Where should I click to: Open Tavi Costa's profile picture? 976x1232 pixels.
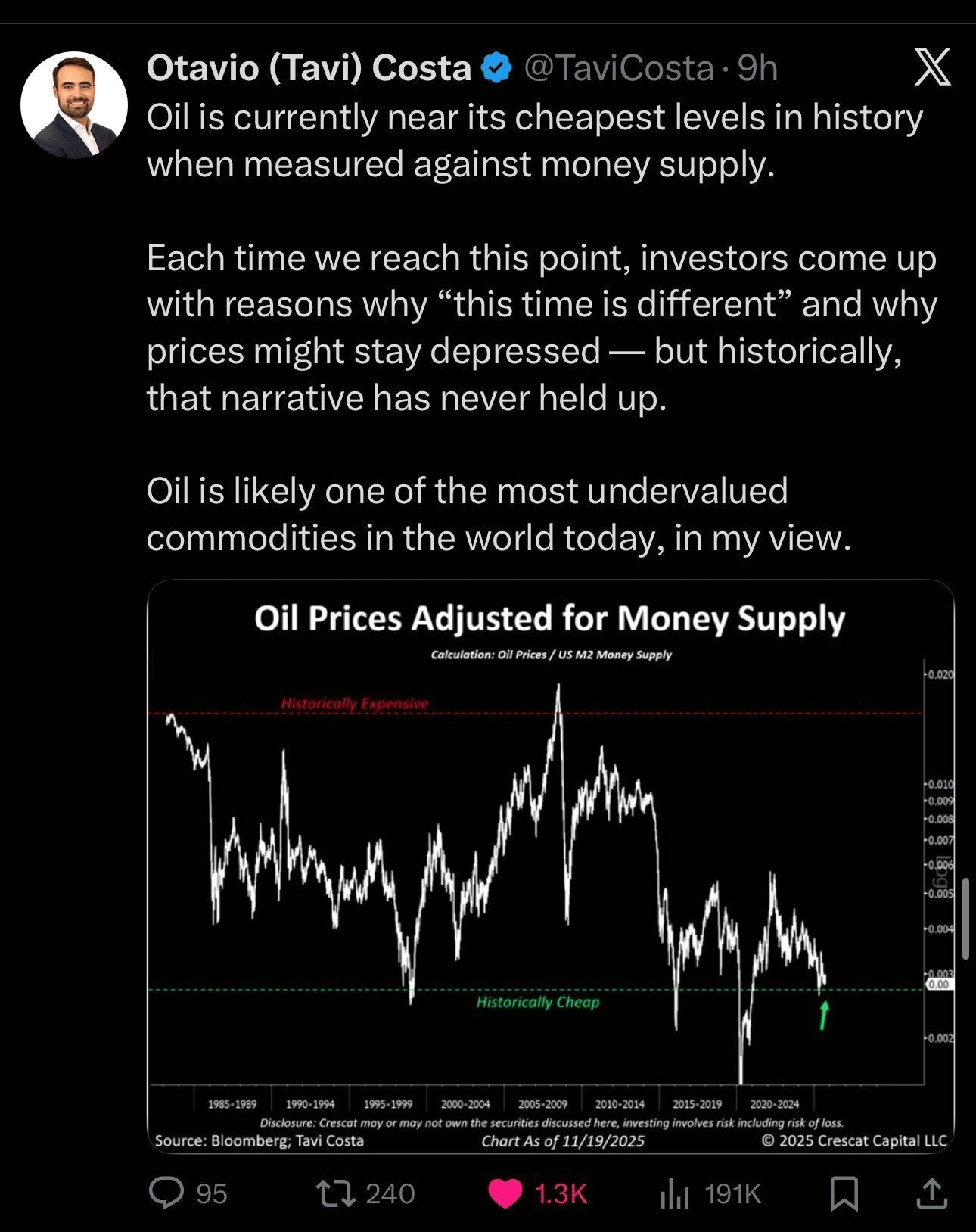pos(73,104)
